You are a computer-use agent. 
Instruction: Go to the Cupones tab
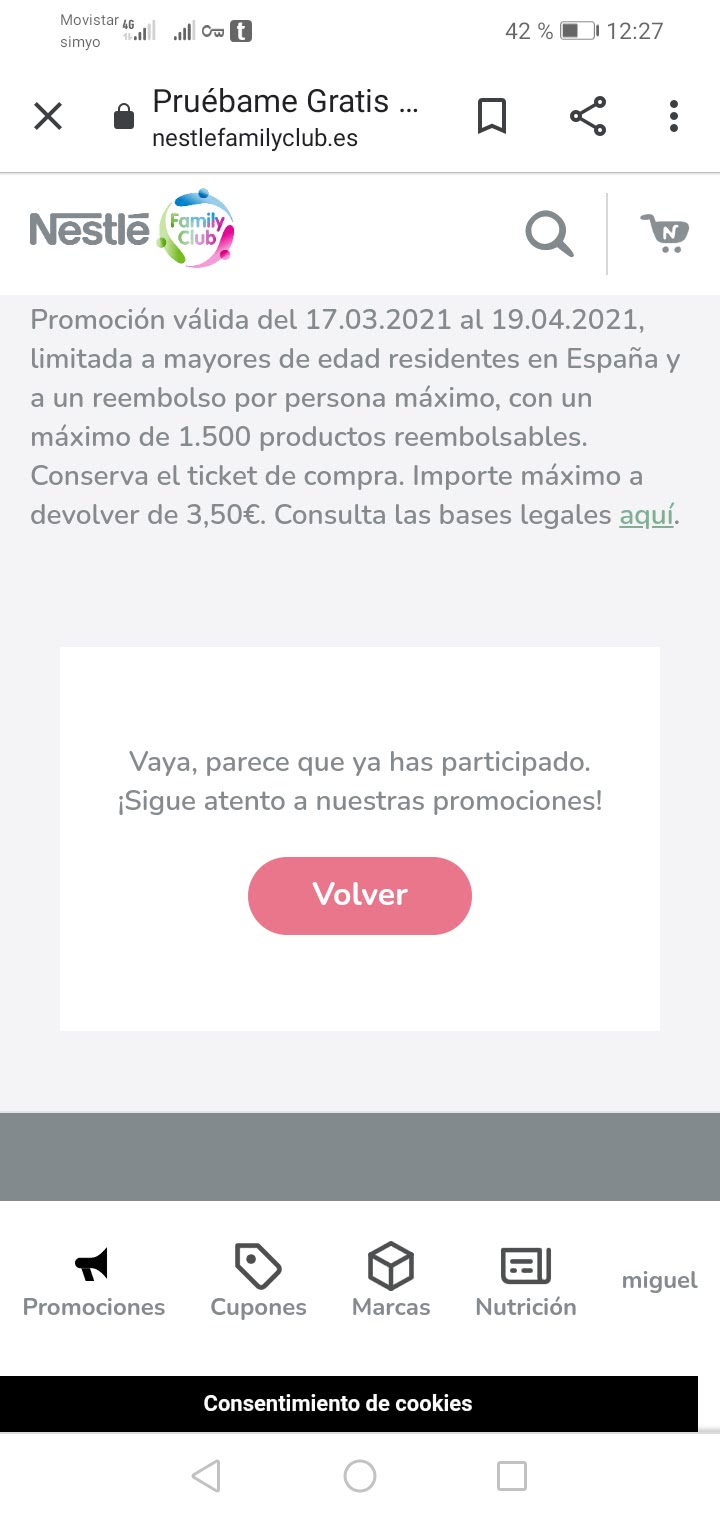258,1282
